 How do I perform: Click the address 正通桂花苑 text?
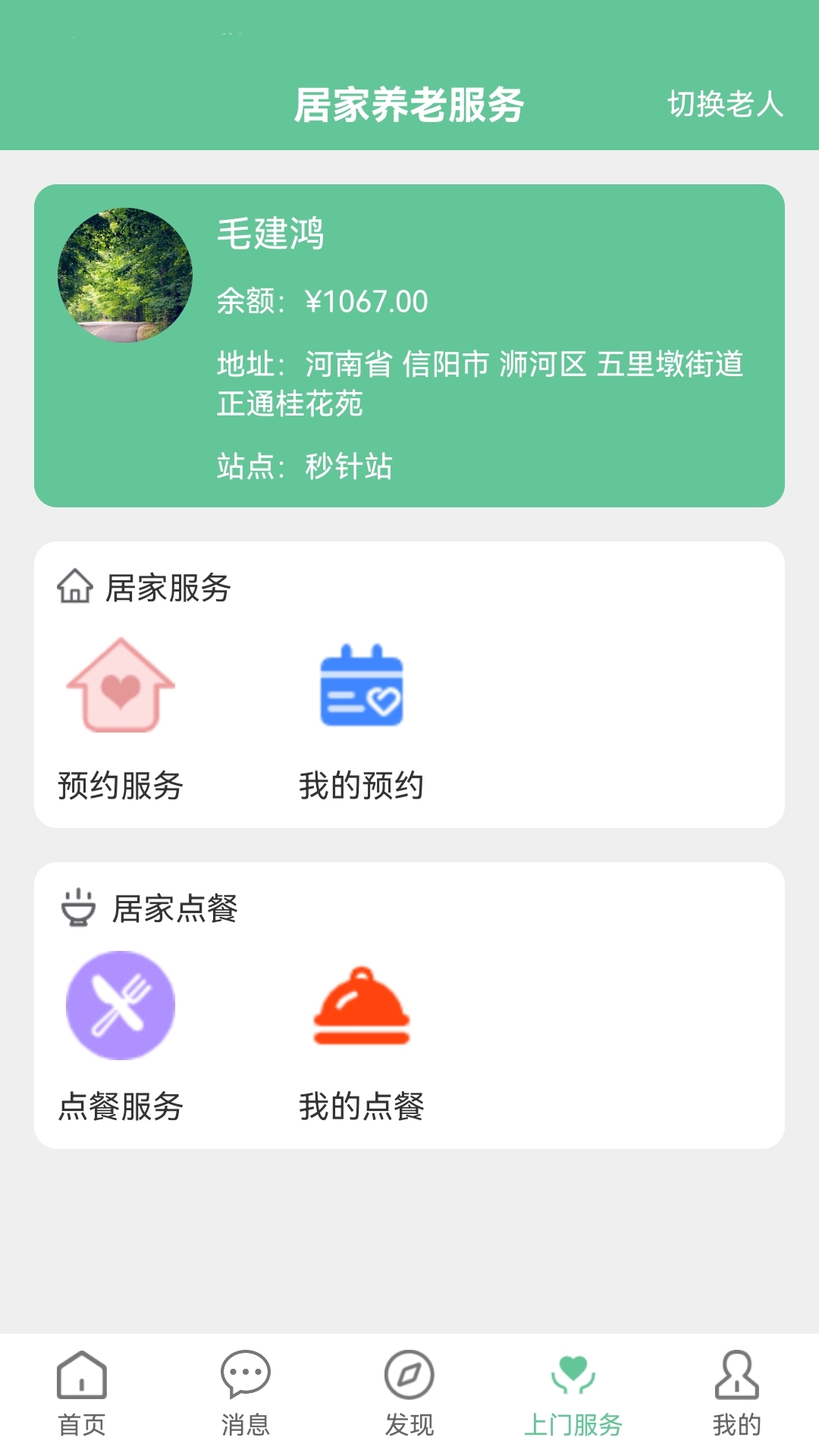[x=292, y=405]
